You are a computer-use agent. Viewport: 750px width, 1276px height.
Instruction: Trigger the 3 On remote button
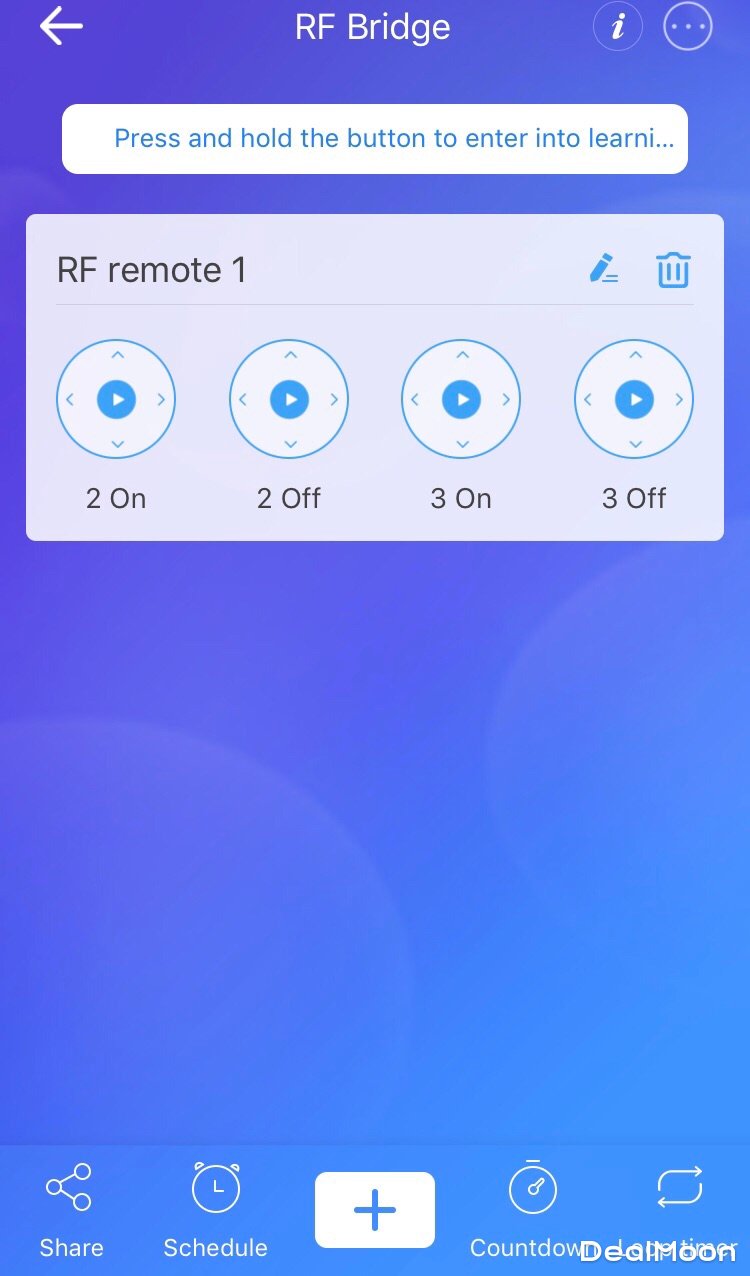pos(461,400)
